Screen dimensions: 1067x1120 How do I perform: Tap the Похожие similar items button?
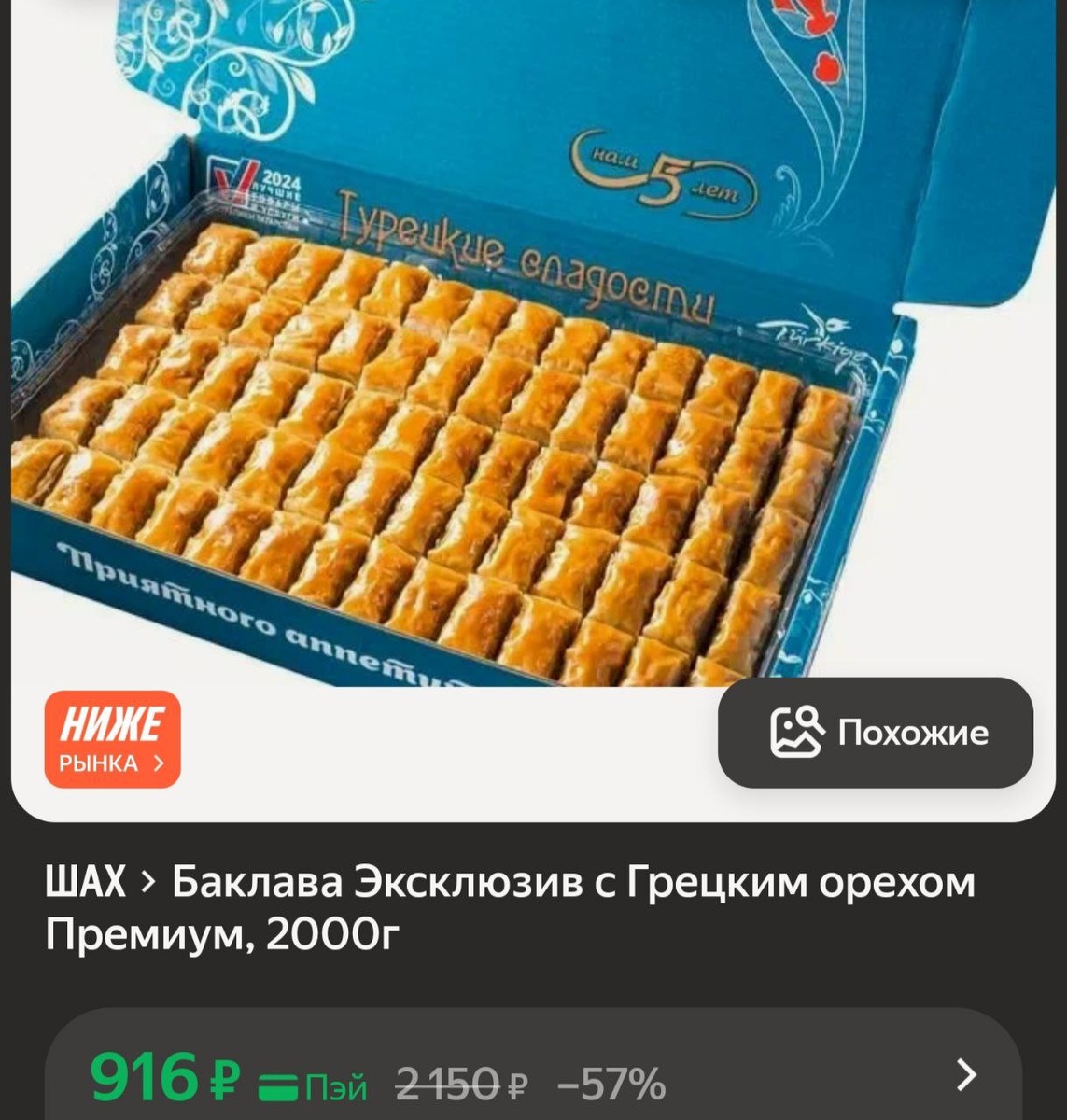[876, 733]
